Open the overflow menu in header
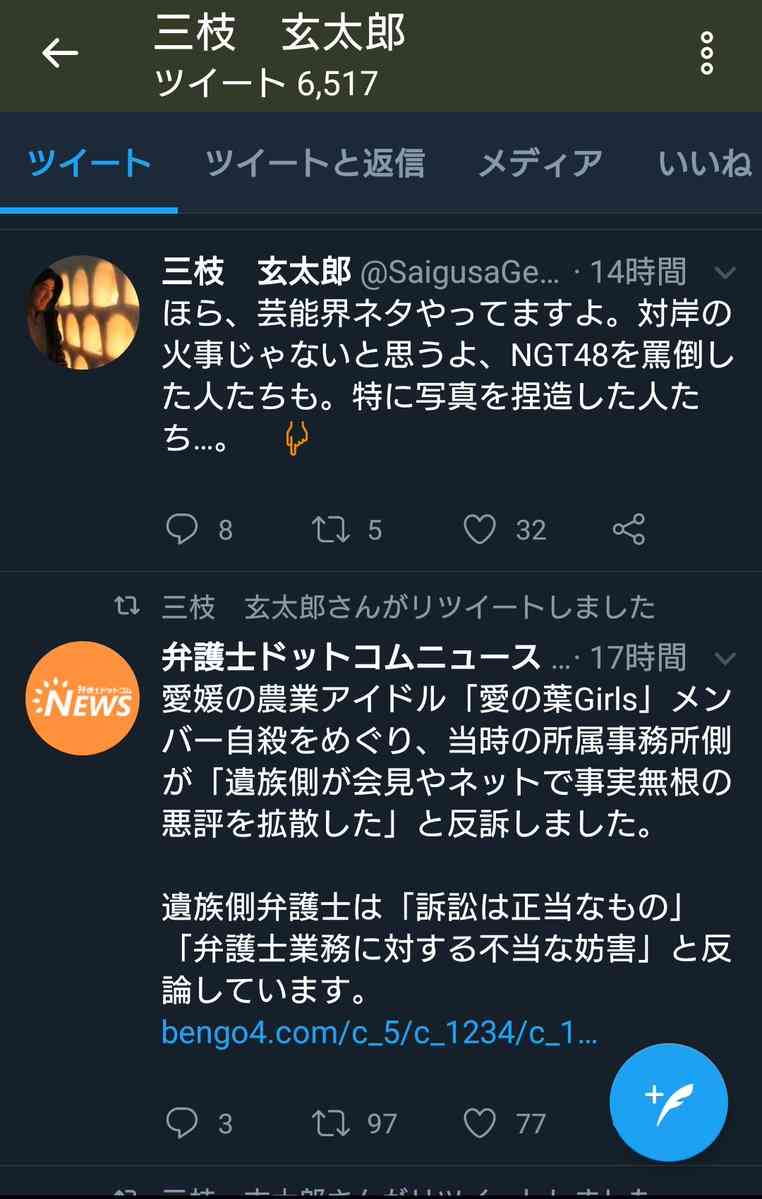 [706, 54]
